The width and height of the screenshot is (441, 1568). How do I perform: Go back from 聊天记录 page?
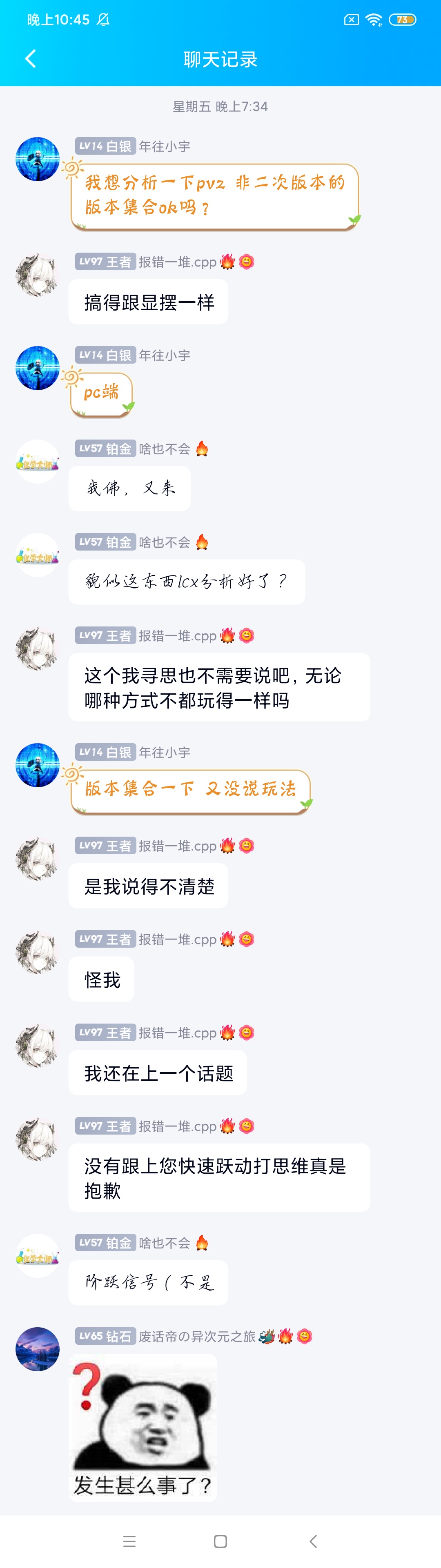point(31,59)
